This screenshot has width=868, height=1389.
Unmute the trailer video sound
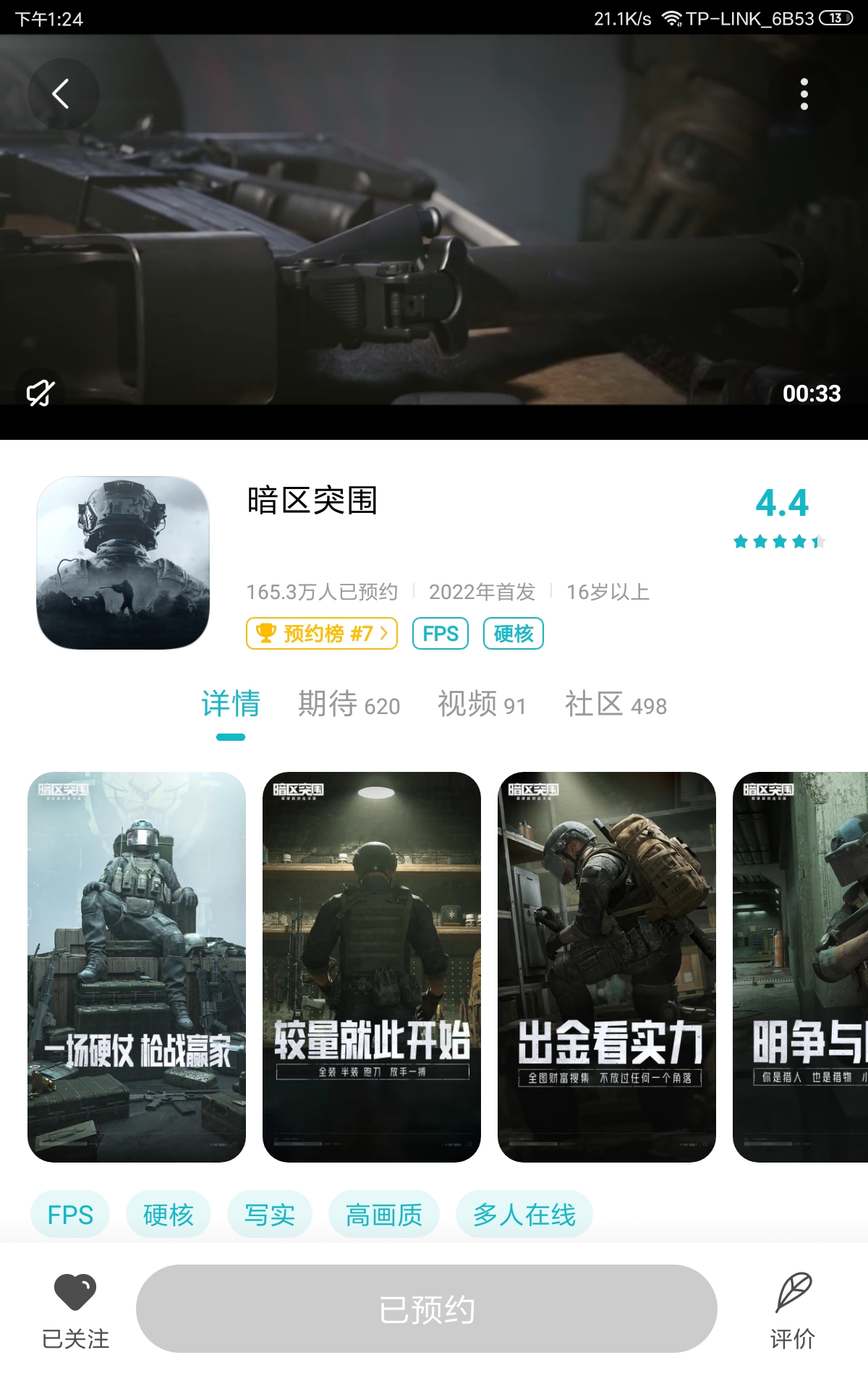[41, 393]
